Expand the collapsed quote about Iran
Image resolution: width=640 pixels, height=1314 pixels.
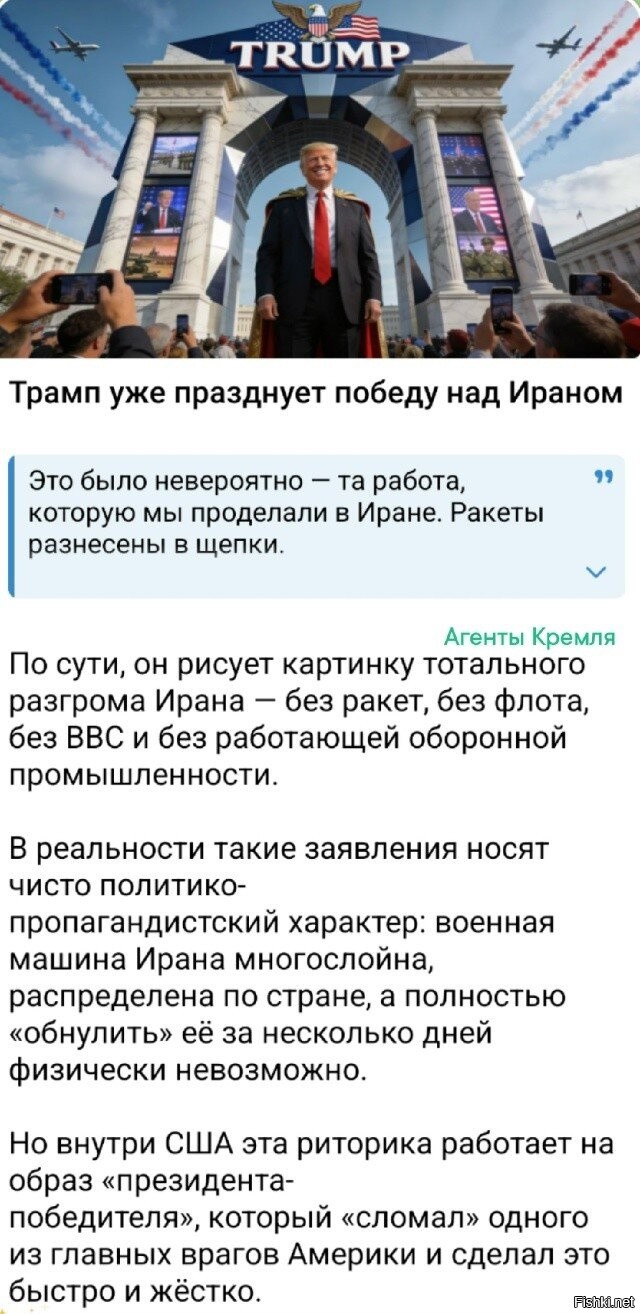597,571
